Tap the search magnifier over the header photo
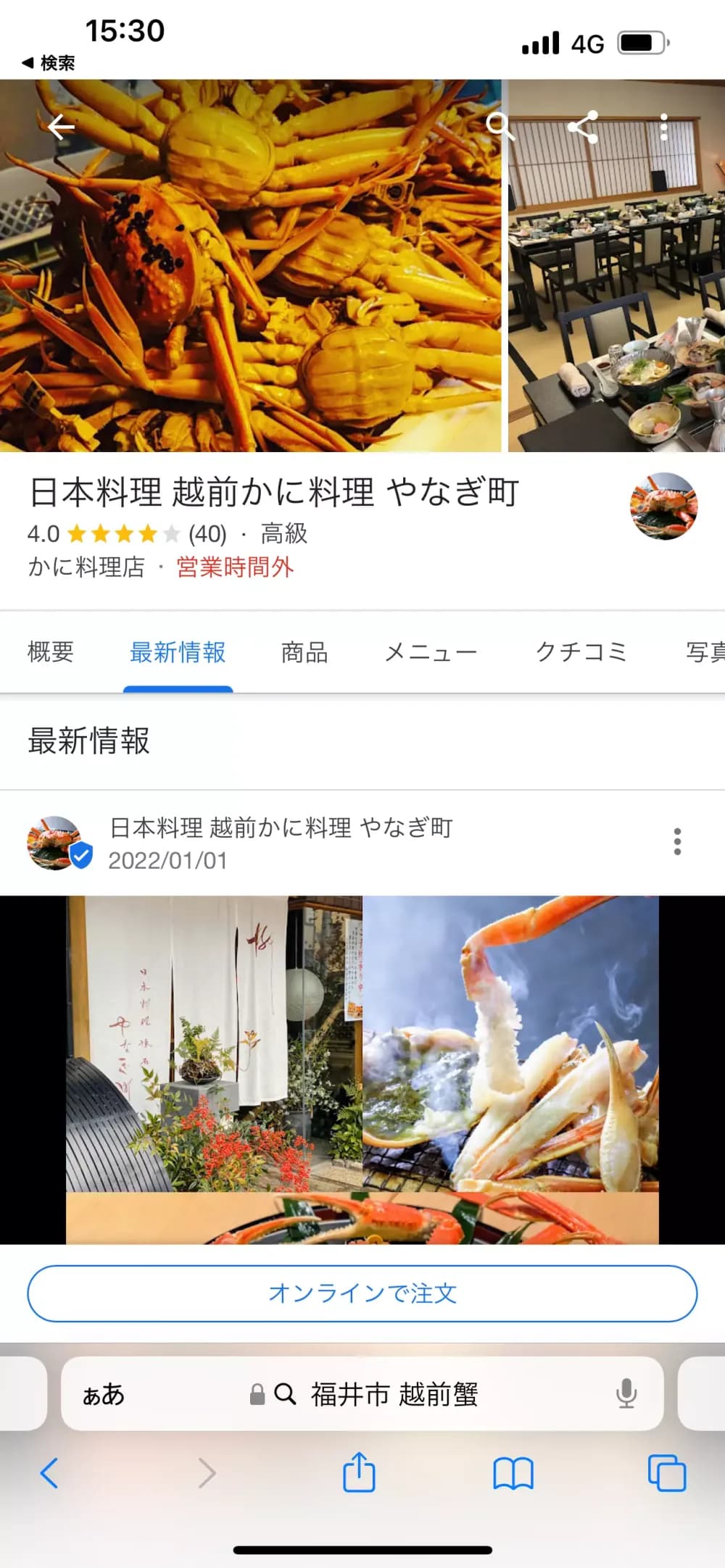725x1568 pixels. [x=499, y=126]
